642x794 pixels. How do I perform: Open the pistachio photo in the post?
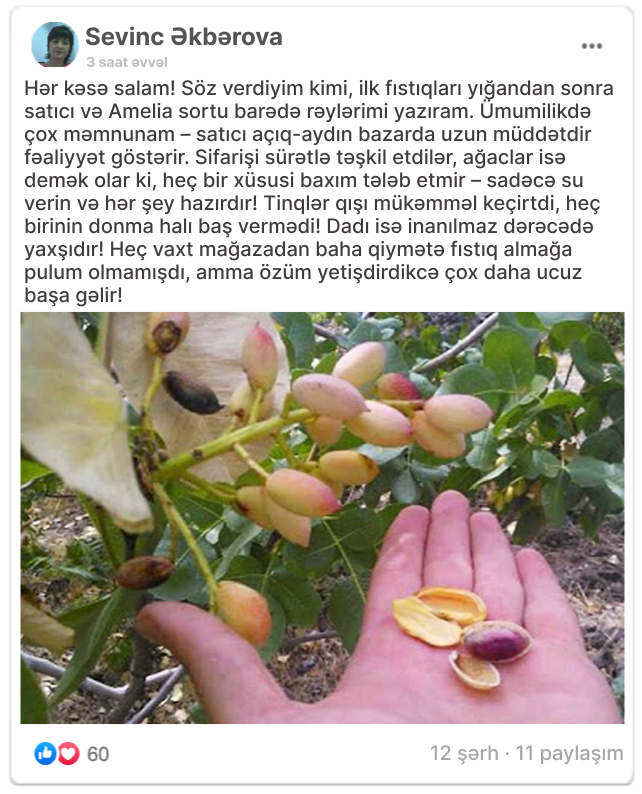pyautogui.click(x=322, y=517)
